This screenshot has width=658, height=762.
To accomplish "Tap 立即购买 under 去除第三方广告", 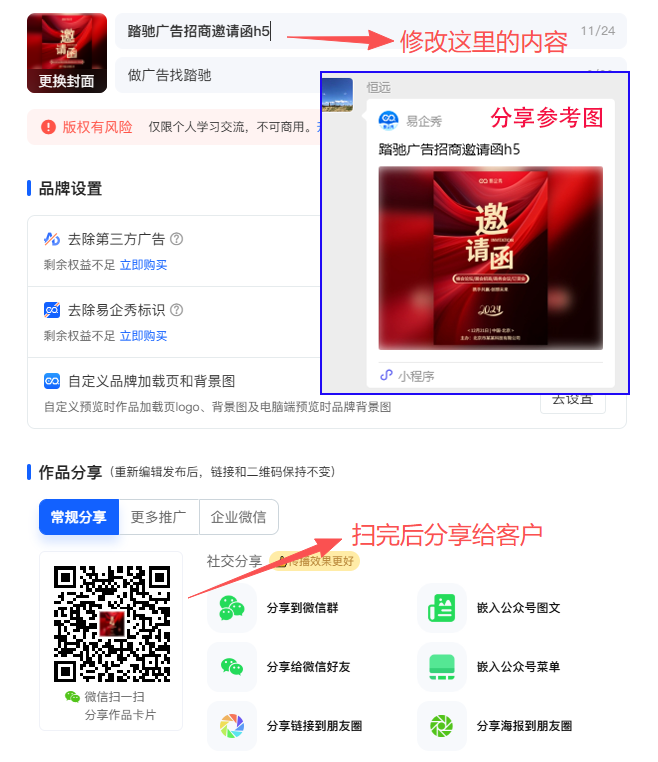I will coord(143,265).
